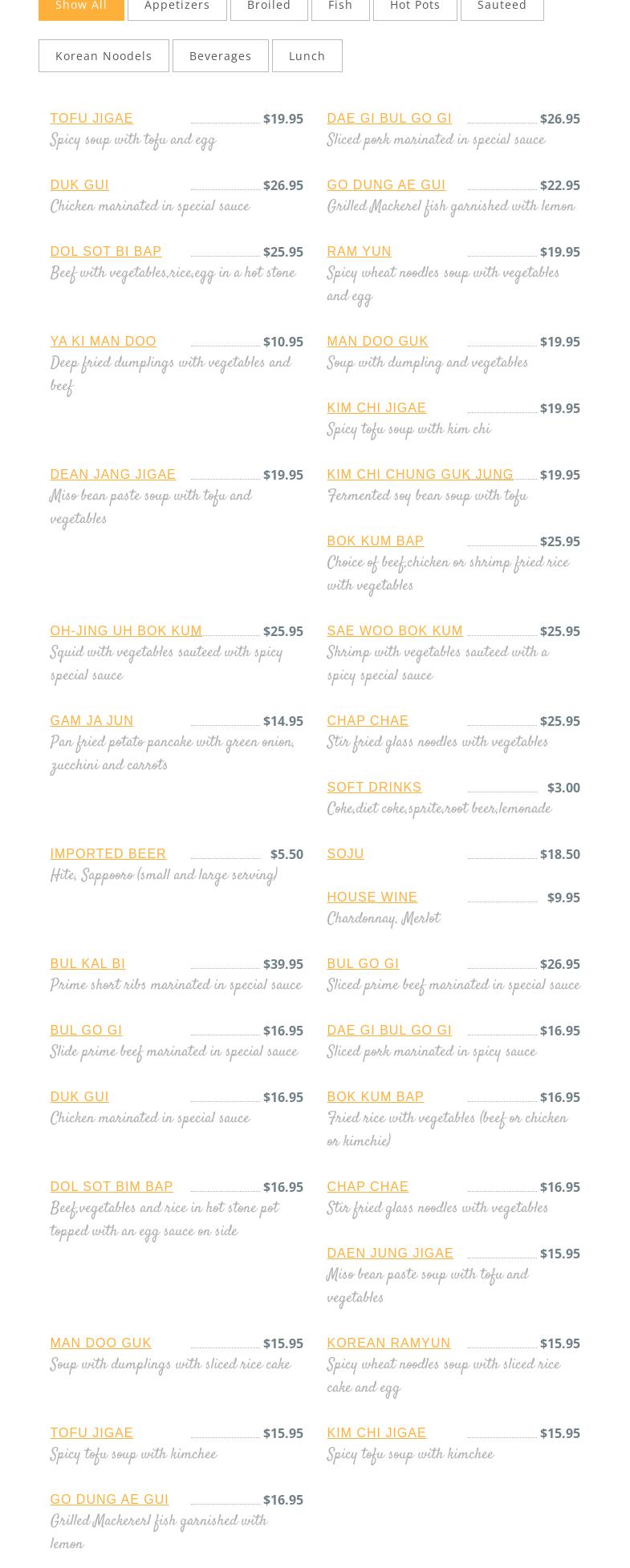
Task: View Kim Chi Chung Guk Jung
Action: [420, 475]
